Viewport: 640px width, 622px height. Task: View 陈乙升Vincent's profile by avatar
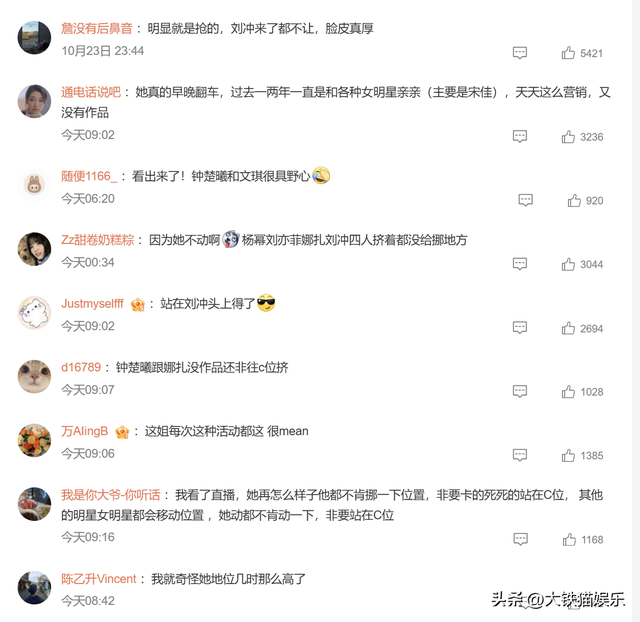pos(35,588)
